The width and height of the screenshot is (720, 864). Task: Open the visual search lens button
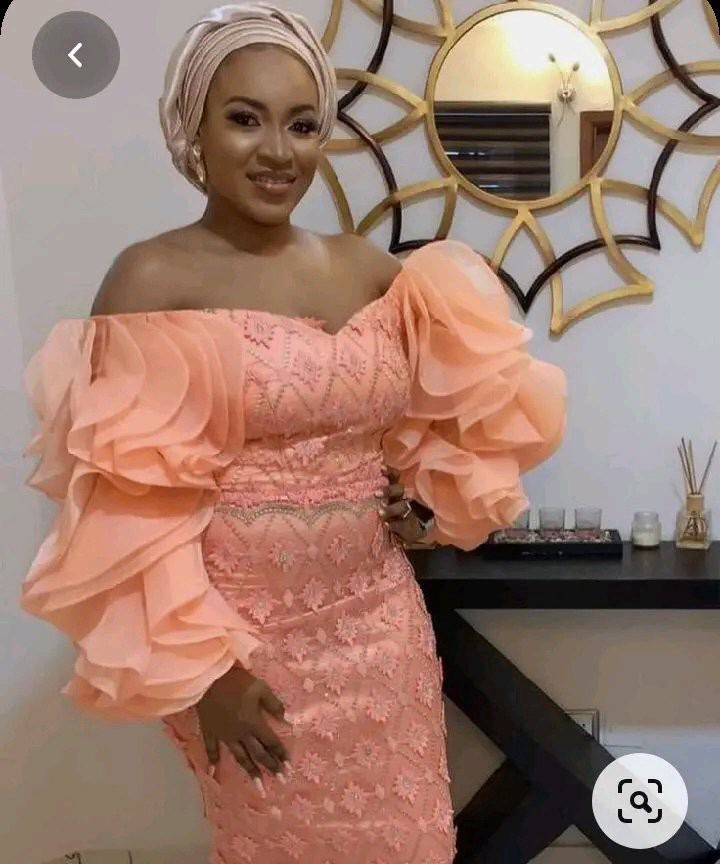640,801
